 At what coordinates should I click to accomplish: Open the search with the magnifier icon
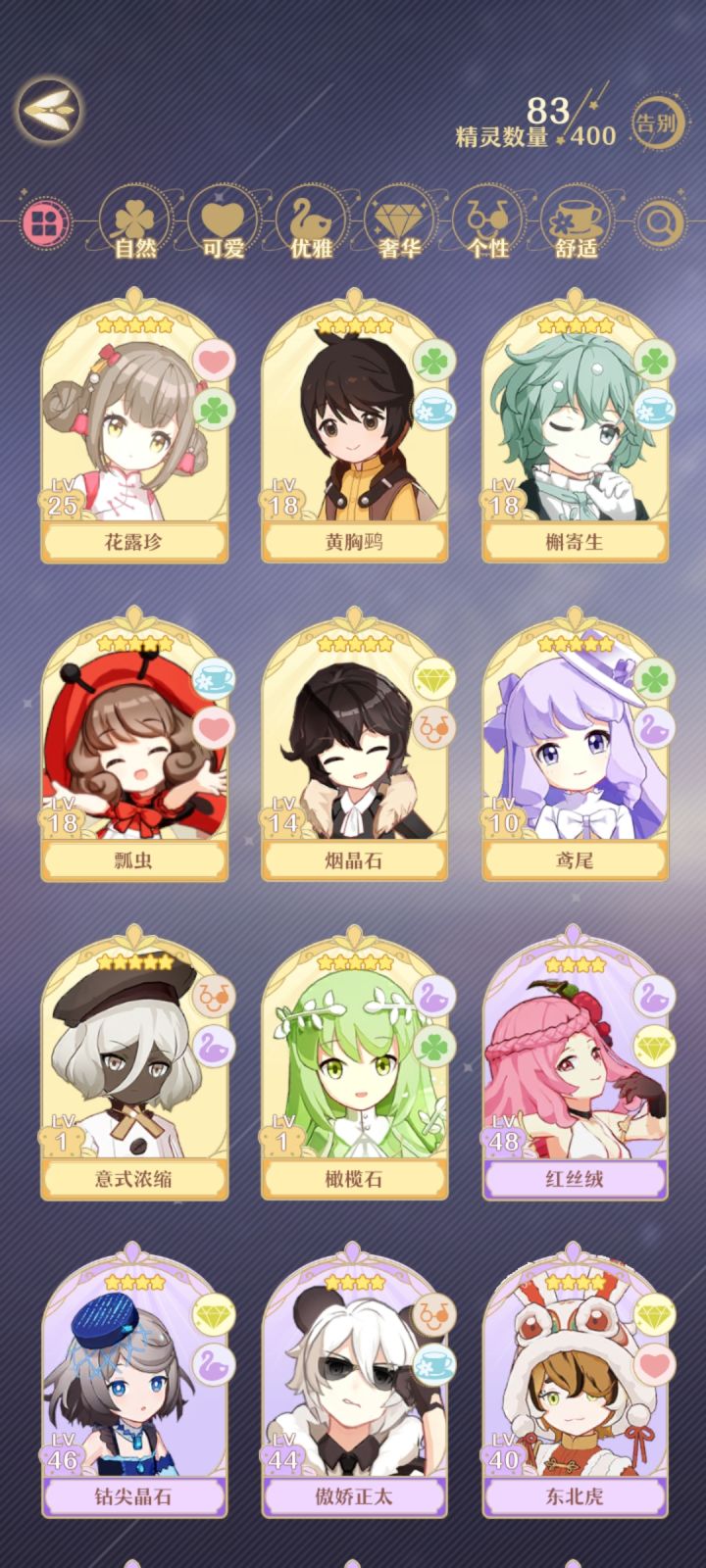click(x=661, y=221)
